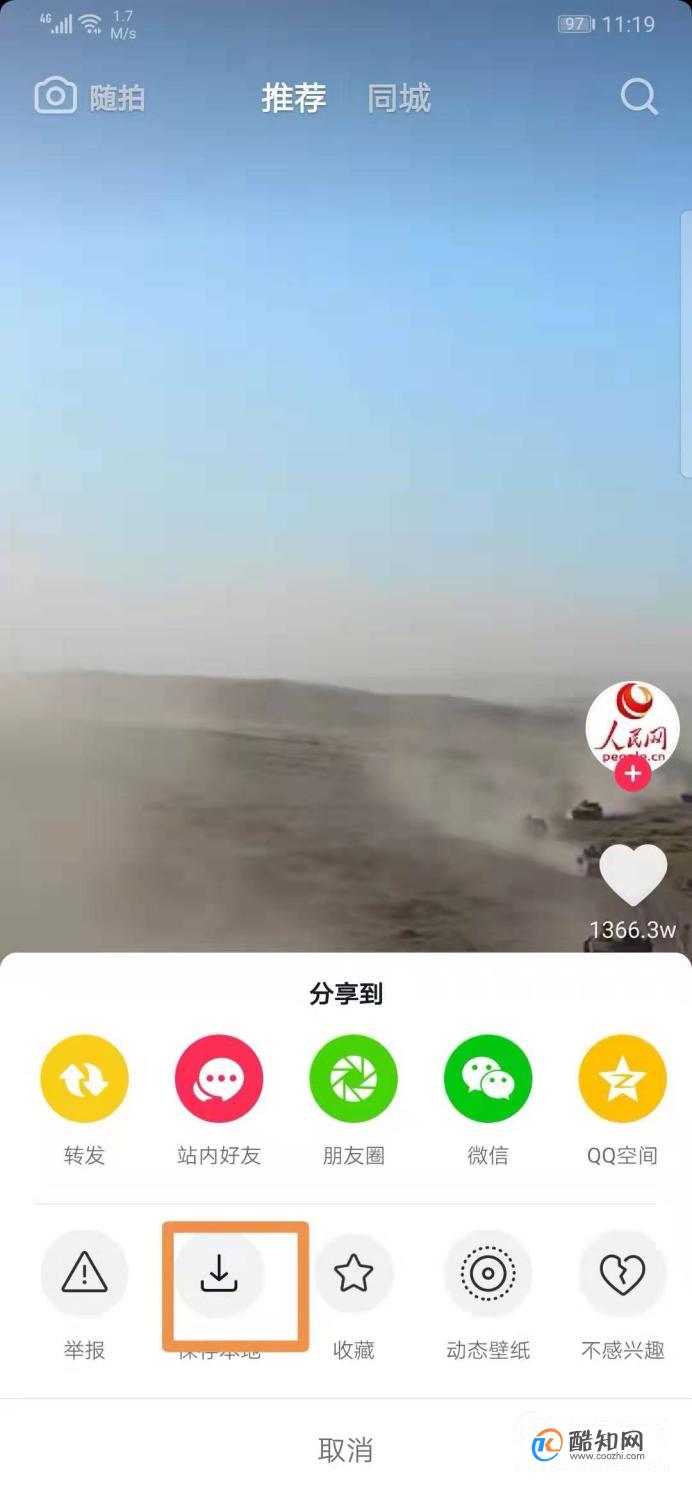Tap 举报 to report the video
The image size is (692, 1499).
pyautogui.click(x=84, y=1274)
